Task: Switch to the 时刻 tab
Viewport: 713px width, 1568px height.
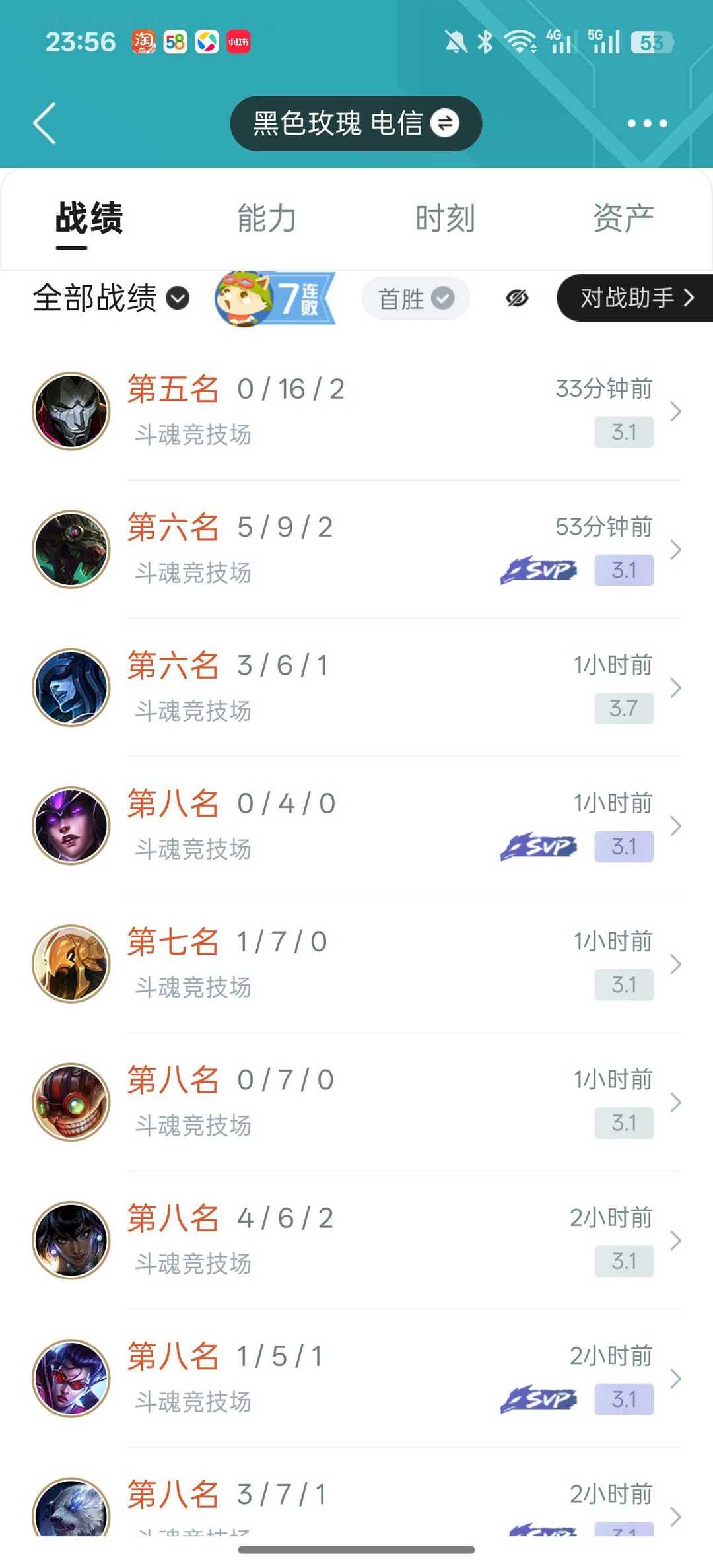Action: 445,219
